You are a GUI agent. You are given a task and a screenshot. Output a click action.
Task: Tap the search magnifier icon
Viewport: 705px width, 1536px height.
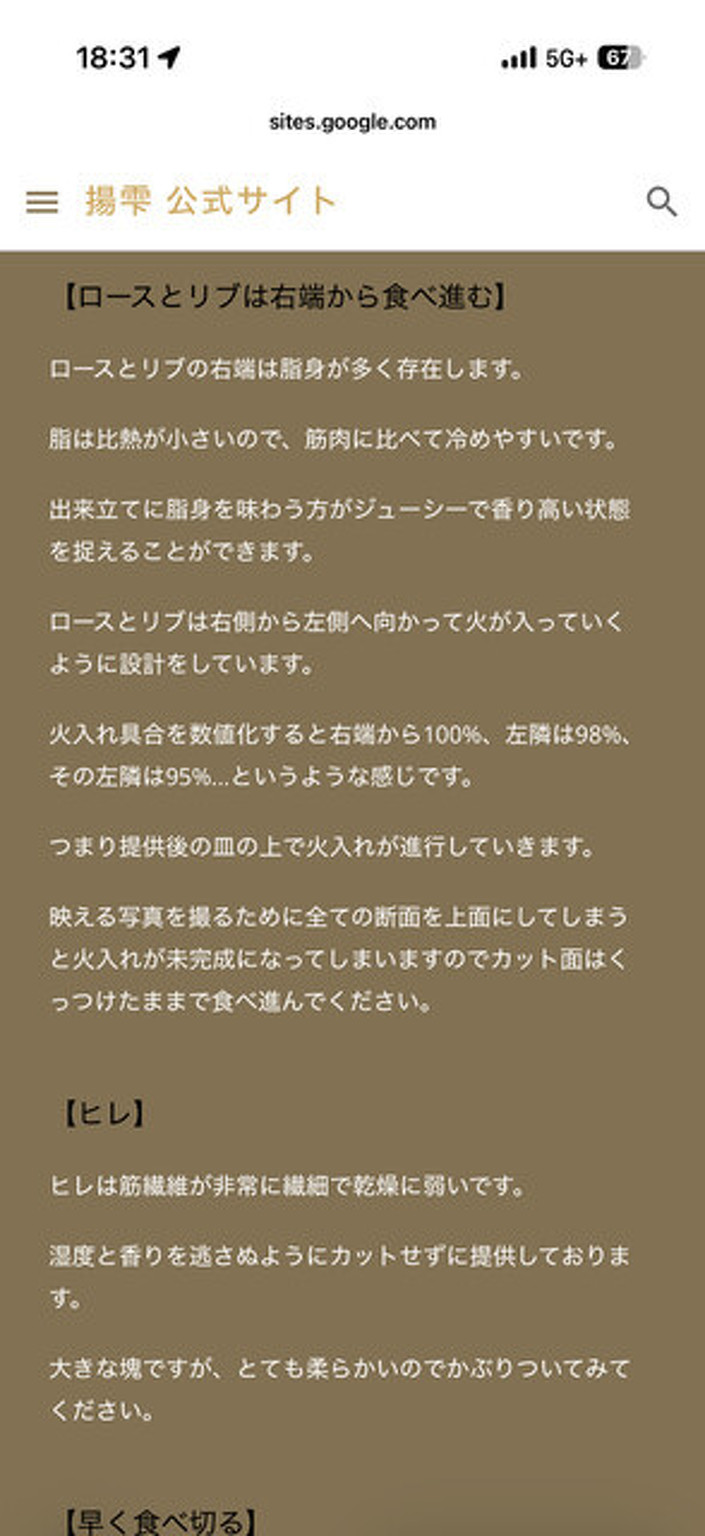(x=662, y=202)
